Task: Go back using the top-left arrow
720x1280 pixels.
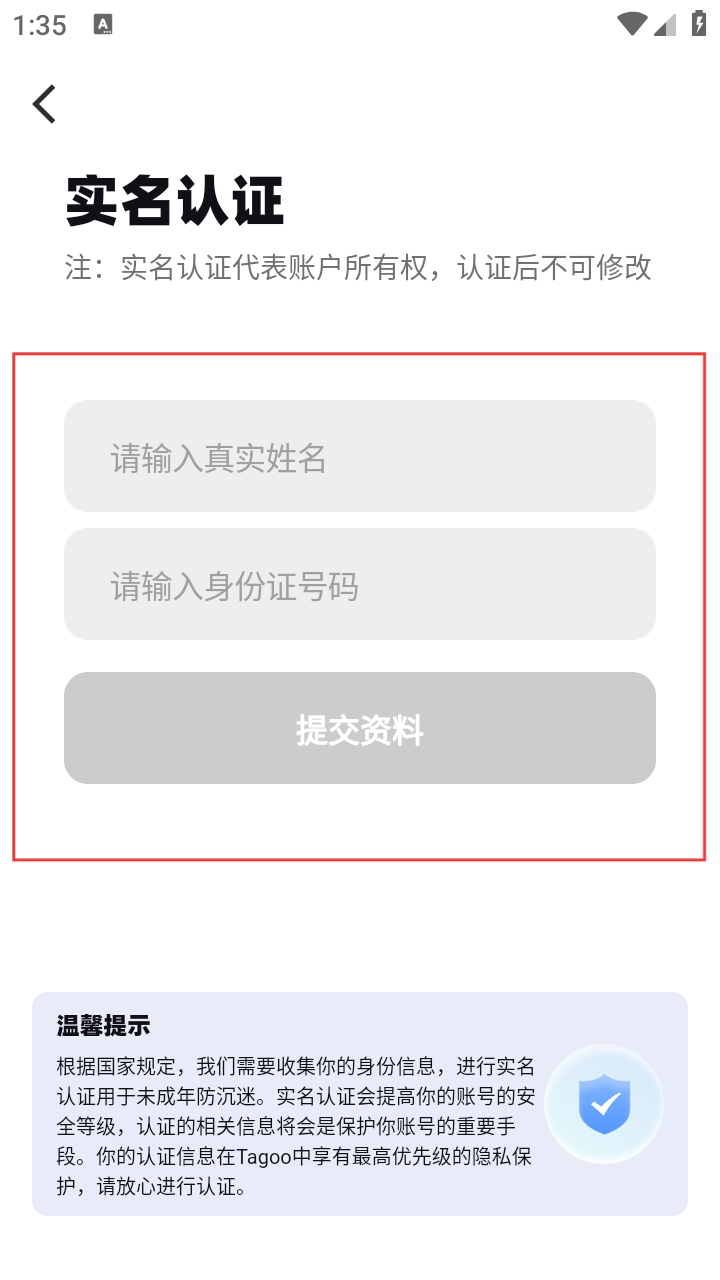Action: point(44,104)
